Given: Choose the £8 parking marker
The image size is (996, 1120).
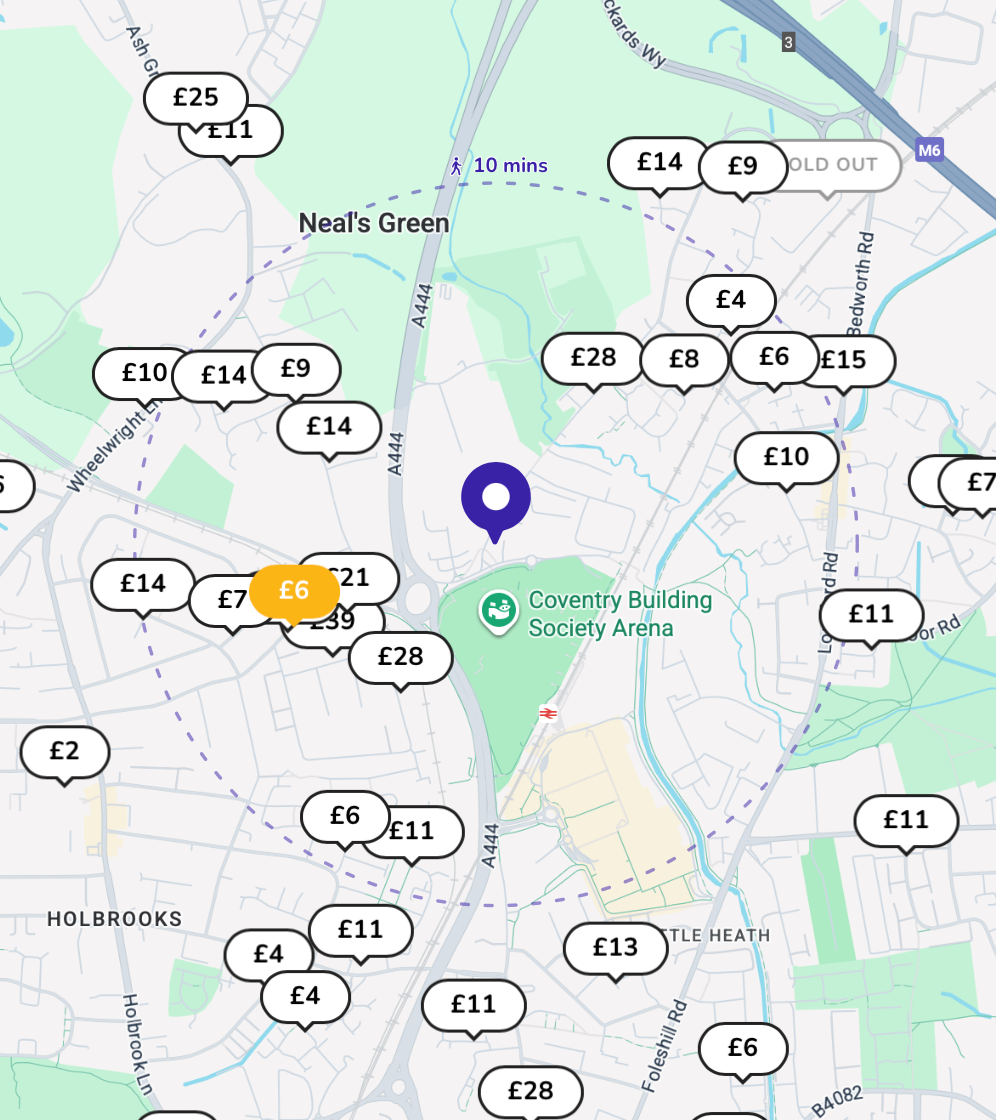Looking at the screenshot, I should point(684,360).
